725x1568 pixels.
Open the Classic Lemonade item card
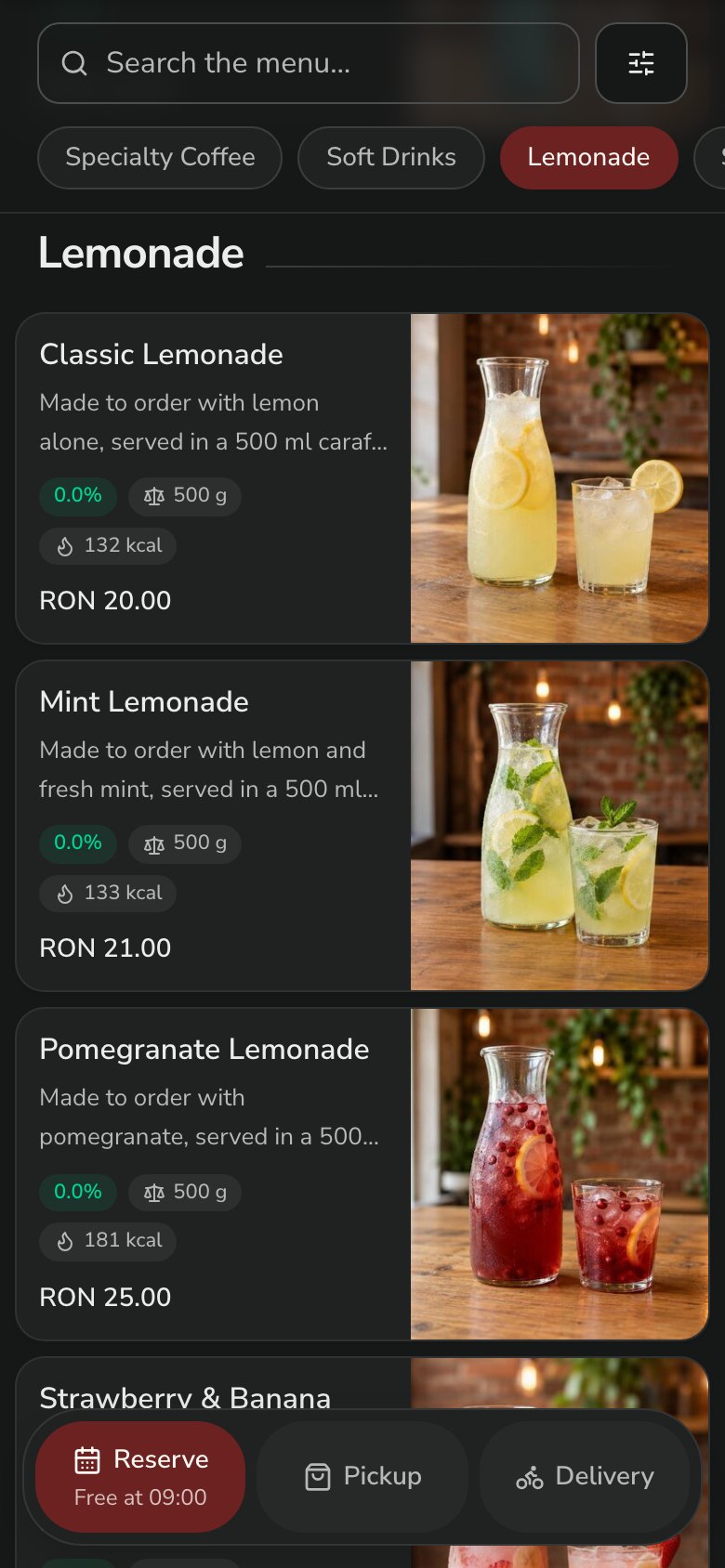point(362,478)
